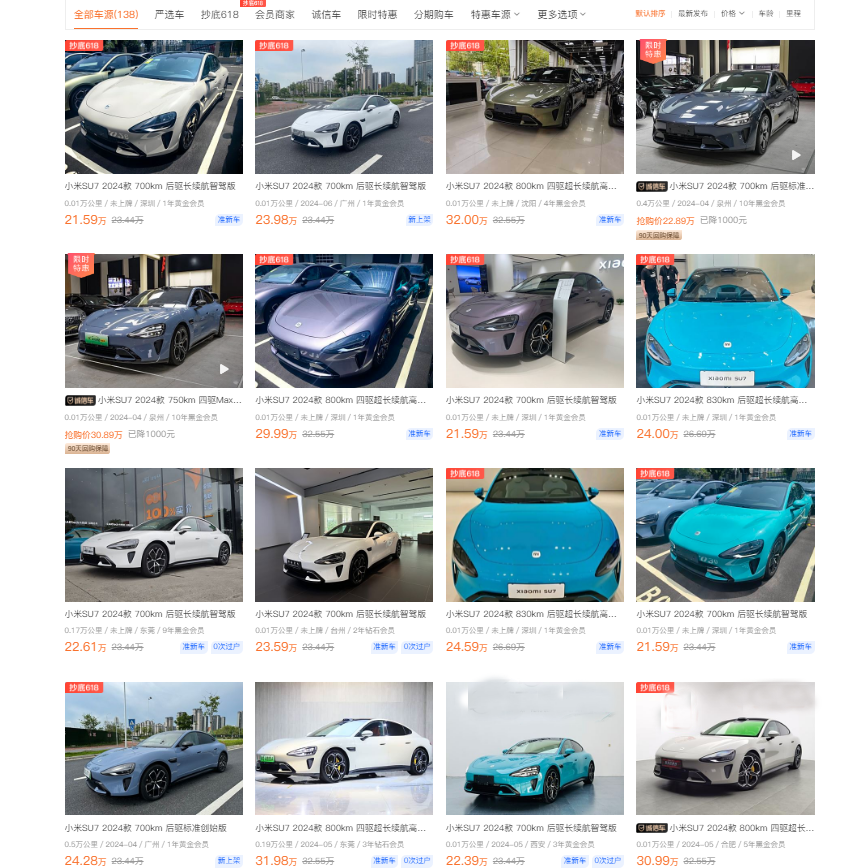The height and width of the screenshot is (868, 863).
Task: Expand the 特惠车源 dropdown
Action: click(x=495, y=15)
